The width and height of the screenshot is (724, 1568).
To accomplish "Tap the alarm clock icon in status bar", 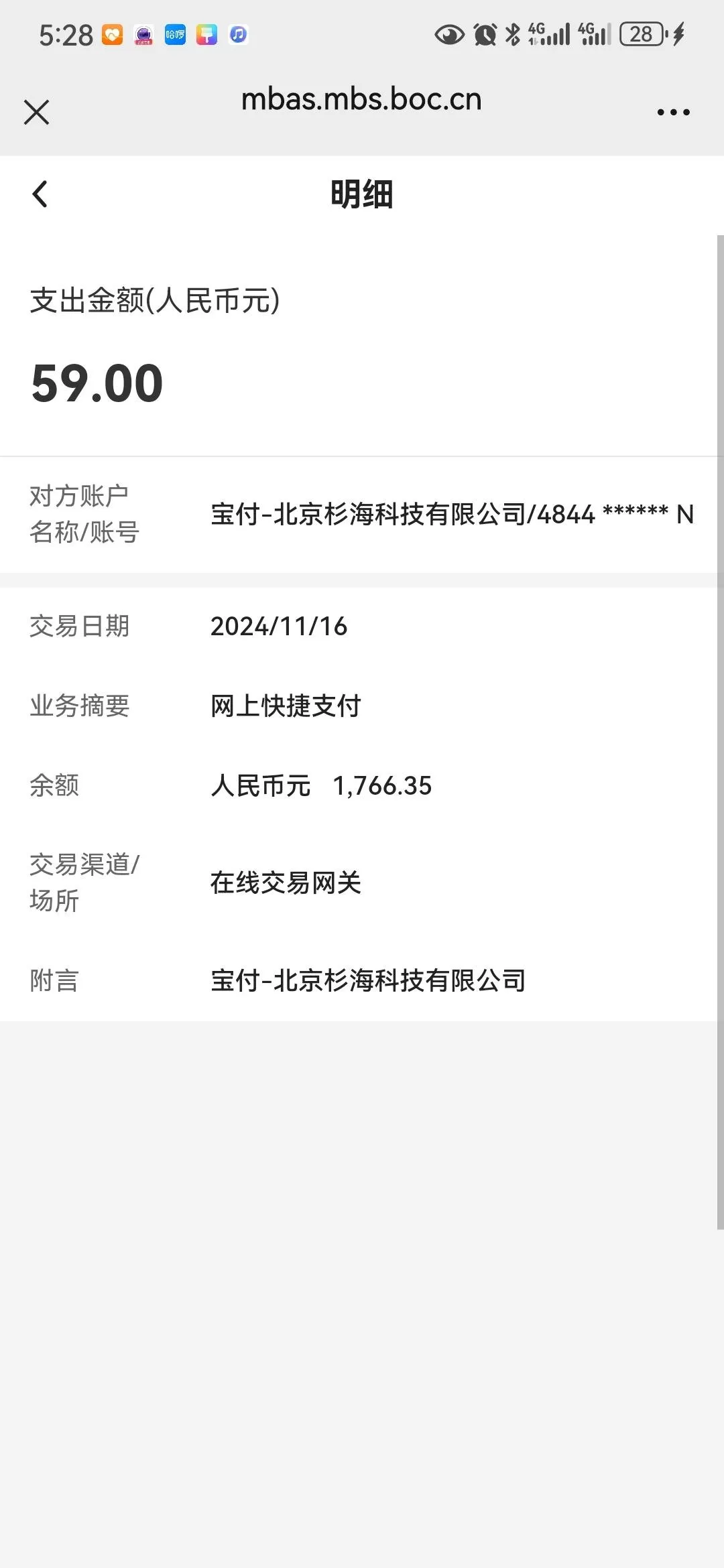I will pyautogui.click(x=484, y=34).
